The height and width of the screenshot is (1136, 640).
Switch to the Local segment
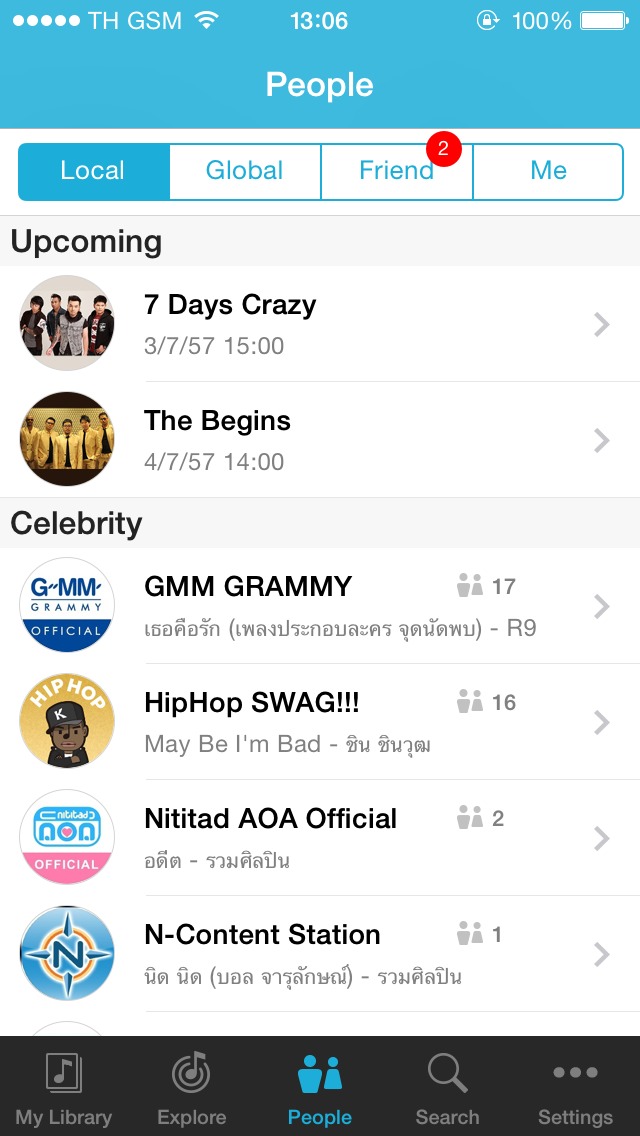(93, 171)
